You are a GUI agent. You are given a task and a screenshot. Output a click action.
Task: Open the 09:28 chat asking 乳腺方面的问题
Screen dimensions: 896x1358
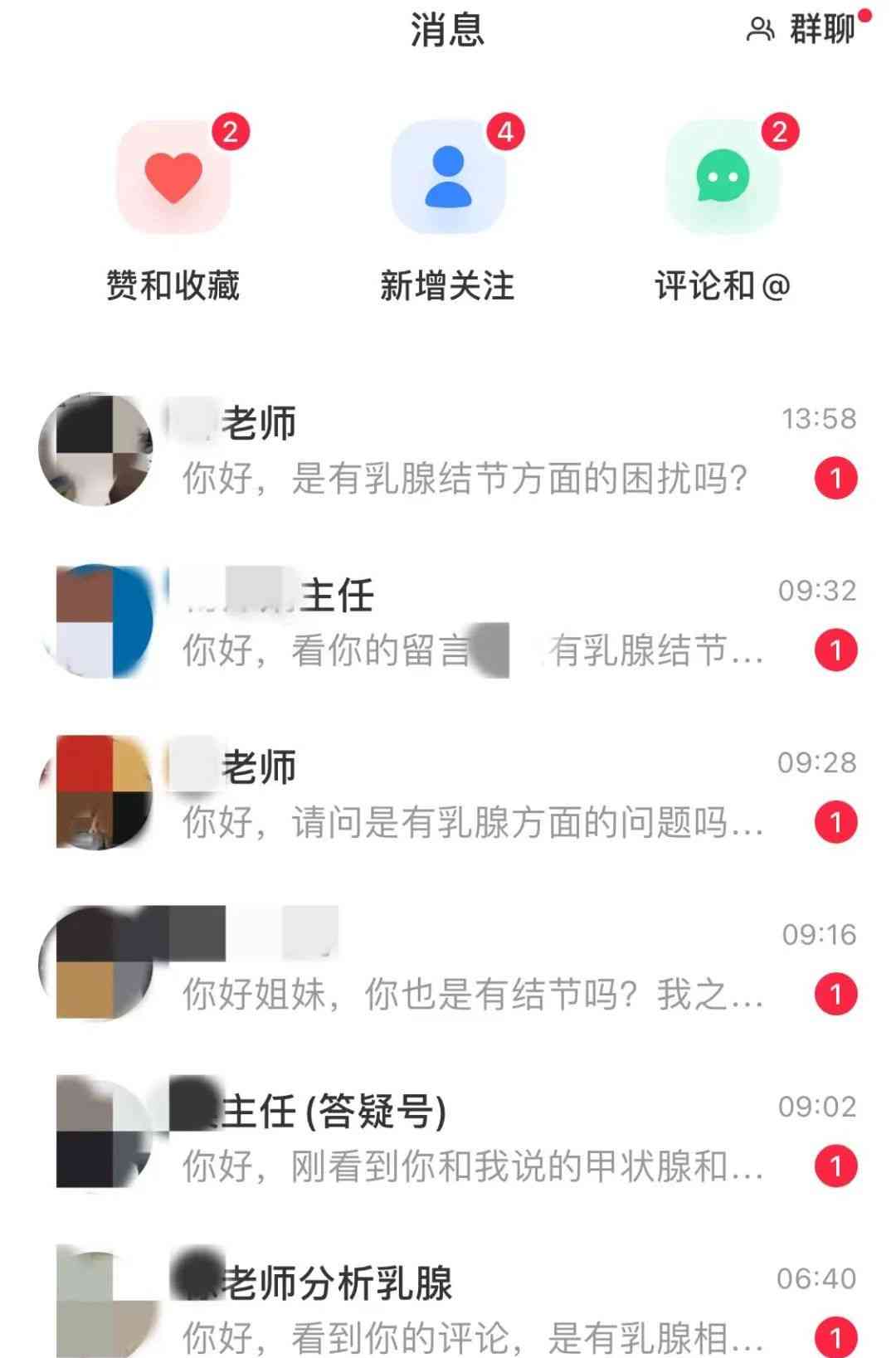click(x=465, y=795)
